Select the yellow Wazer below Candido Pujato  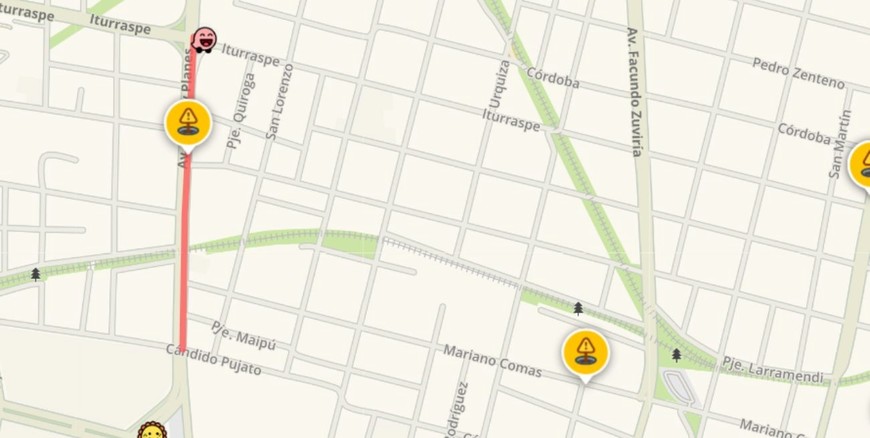pyautogui.click(x=151, y=431)
